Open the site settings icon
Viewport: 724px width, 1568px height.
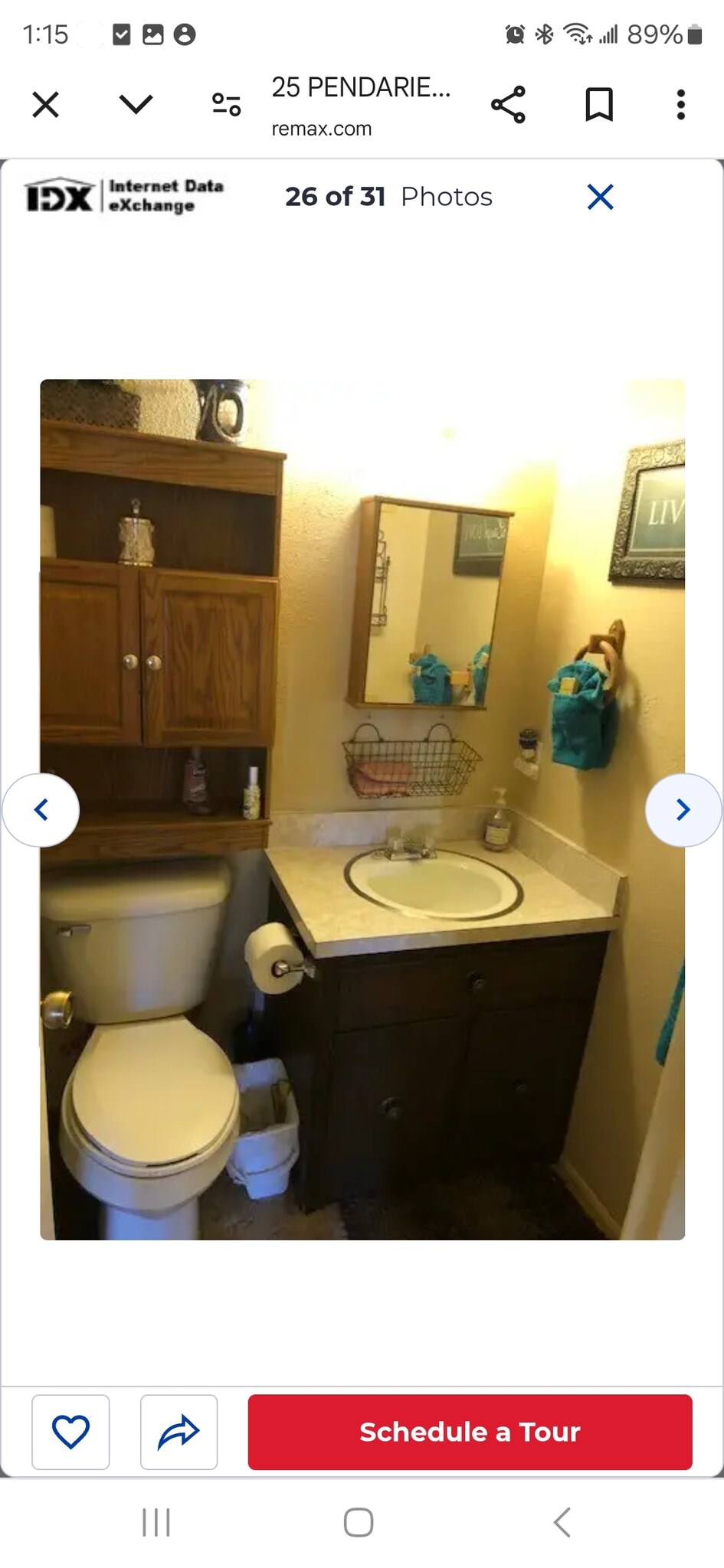[226, 104]
